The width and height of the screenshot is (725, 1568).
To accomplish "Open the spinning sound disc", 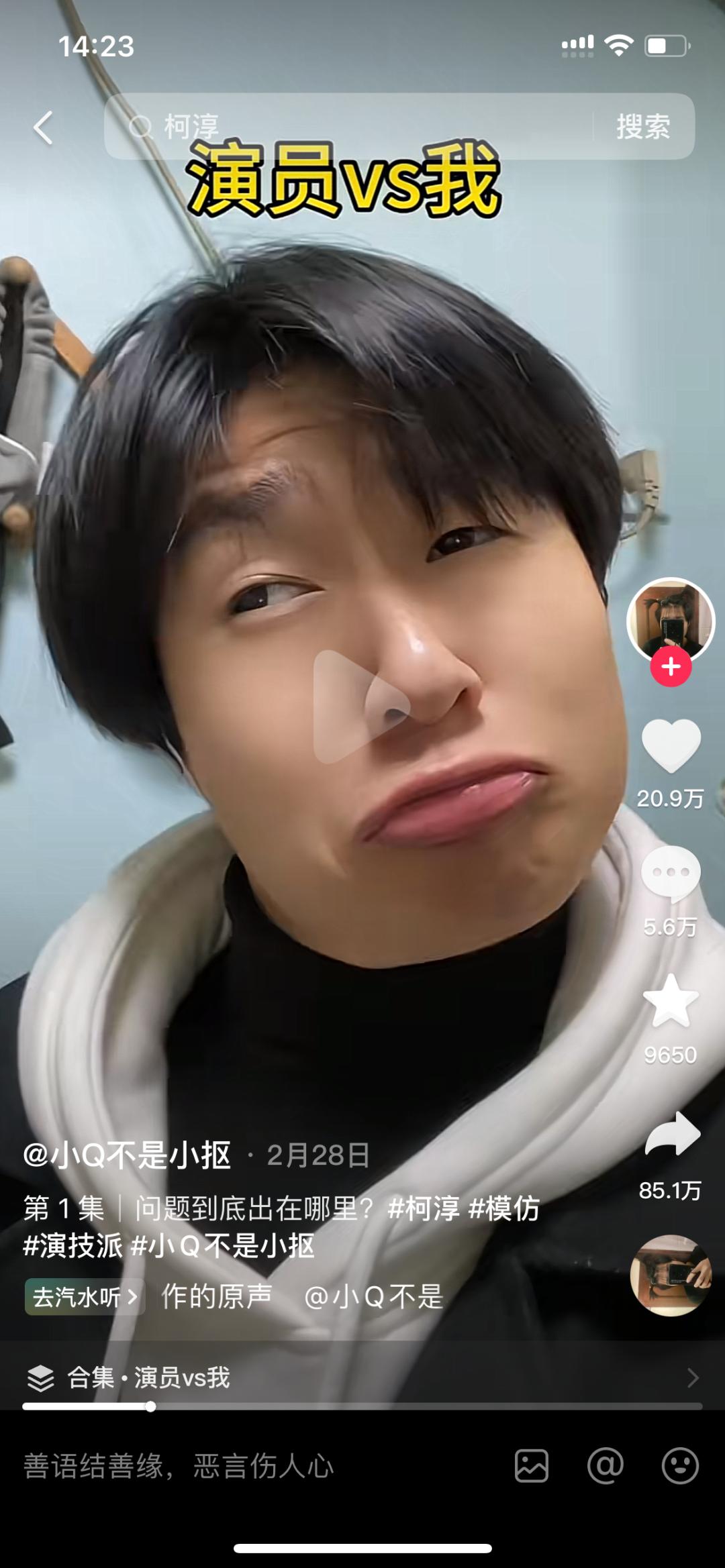I will click(670, 1275).
